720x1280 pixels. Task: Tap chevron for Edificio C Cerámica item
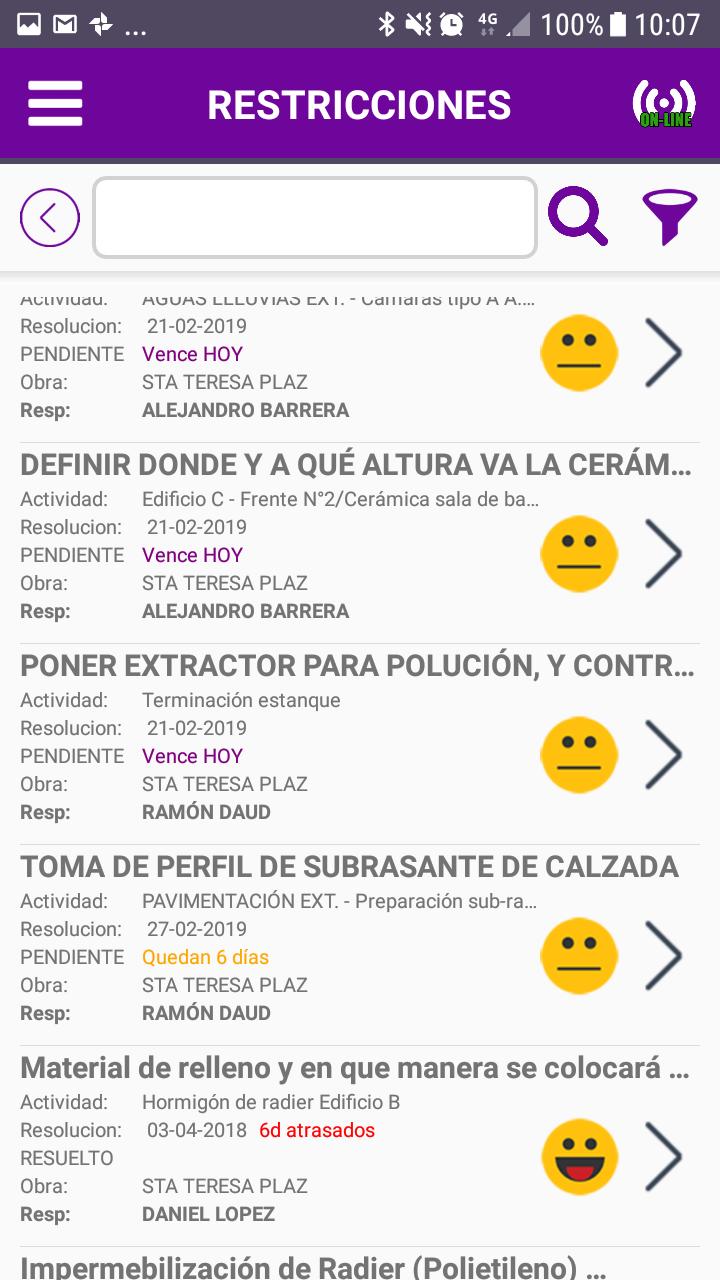663,553
